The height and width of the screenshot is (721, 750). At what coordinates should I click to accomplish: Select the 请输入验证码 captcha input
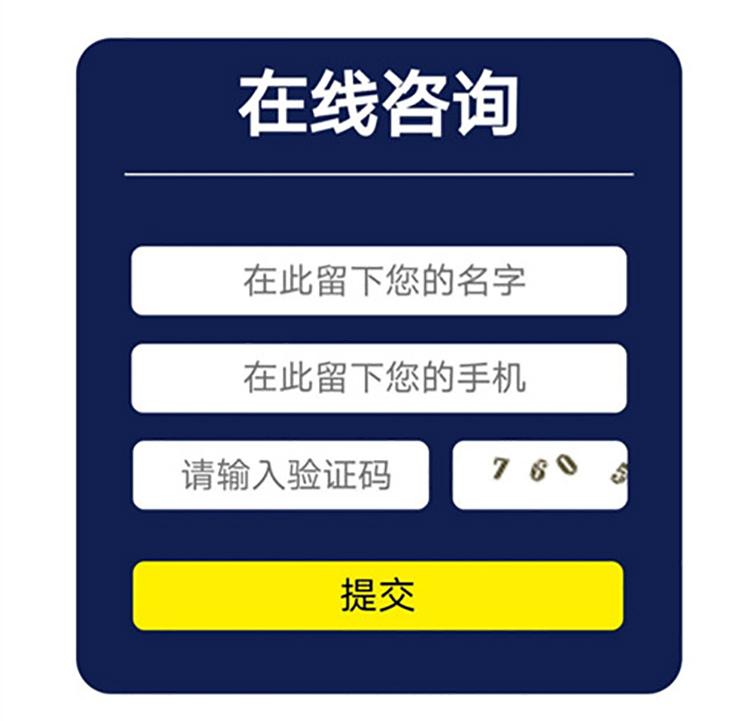[x=281, y=475]
